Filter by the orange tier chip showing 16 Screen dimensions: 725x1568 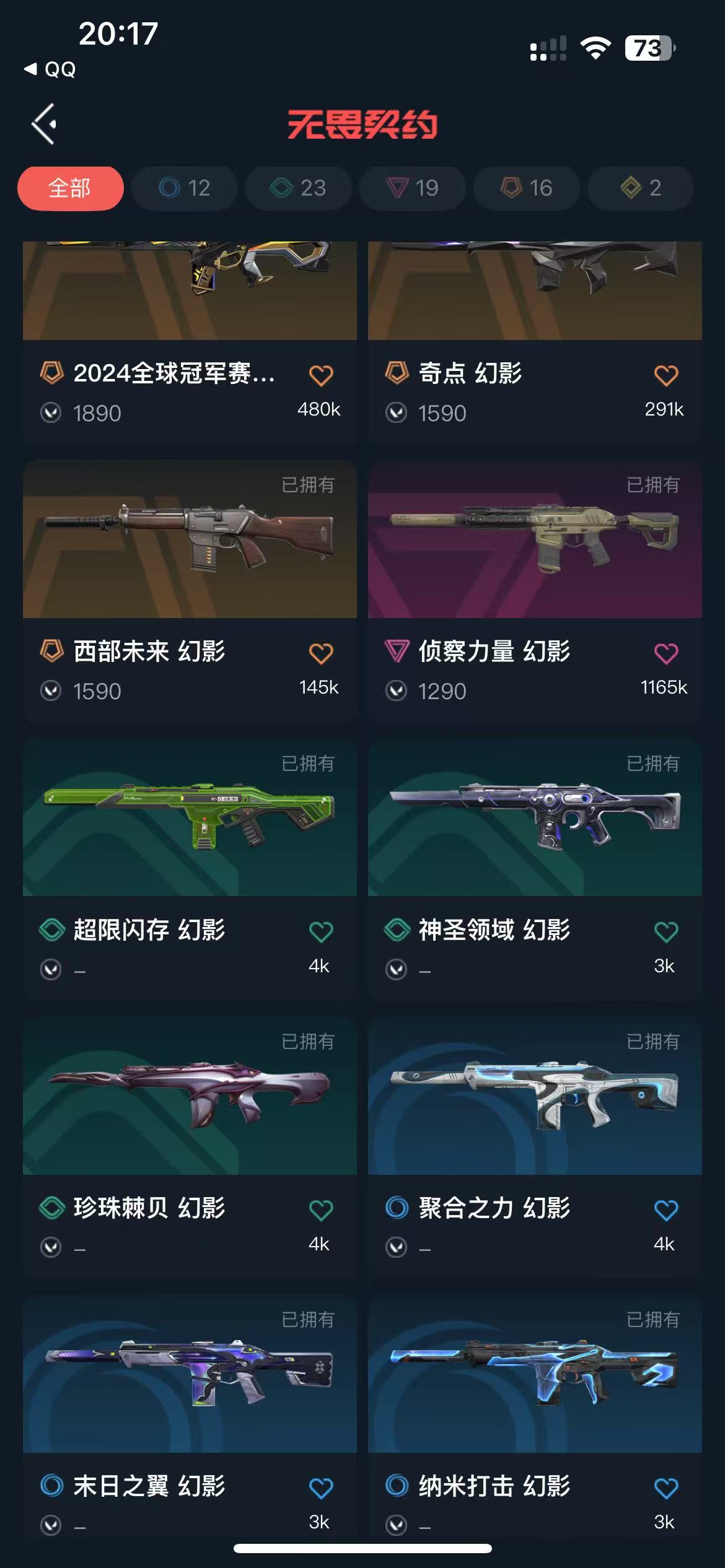click(x=526, y=188)
